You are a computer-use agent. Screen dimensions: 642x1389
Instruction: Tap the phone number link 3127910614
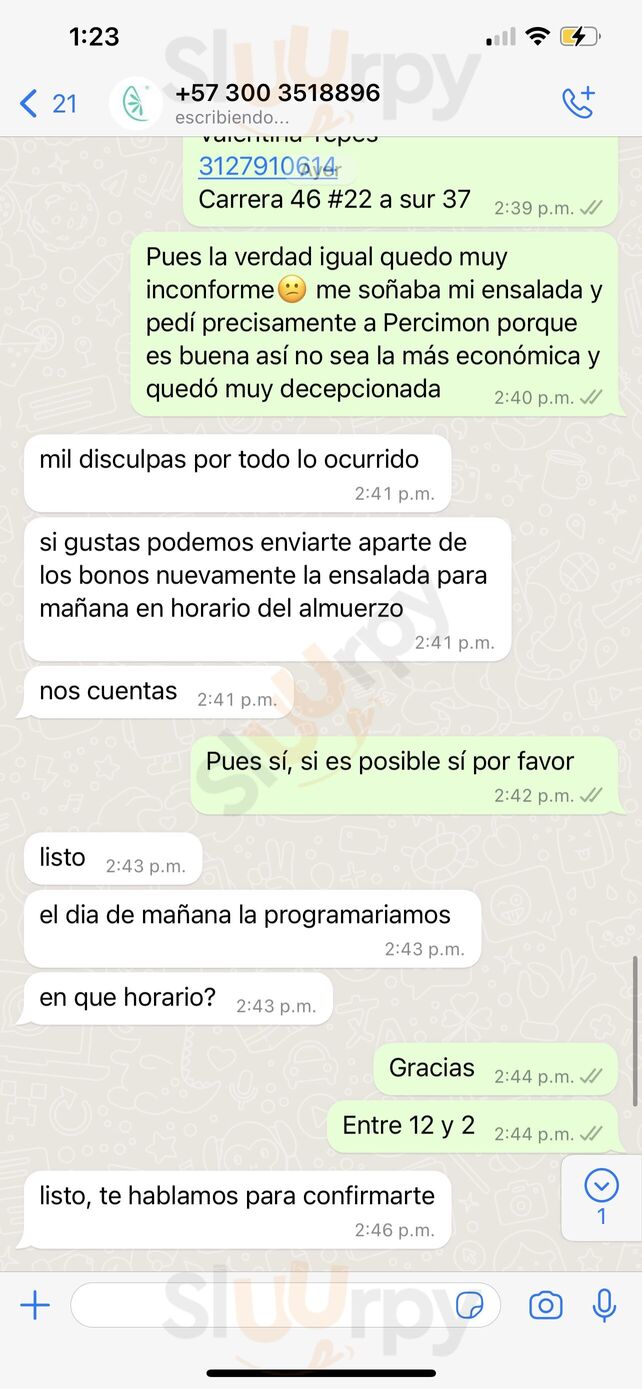[267, 167]
